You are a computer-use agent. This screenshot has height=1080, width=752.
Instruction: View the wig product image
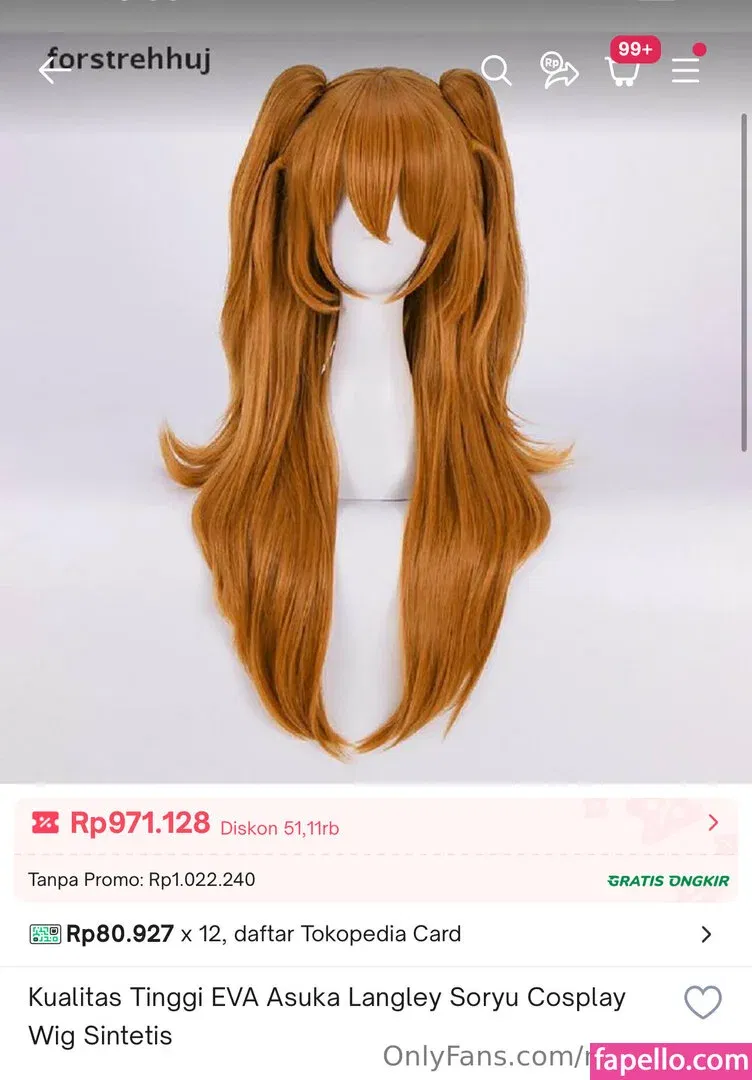(375, 420)
